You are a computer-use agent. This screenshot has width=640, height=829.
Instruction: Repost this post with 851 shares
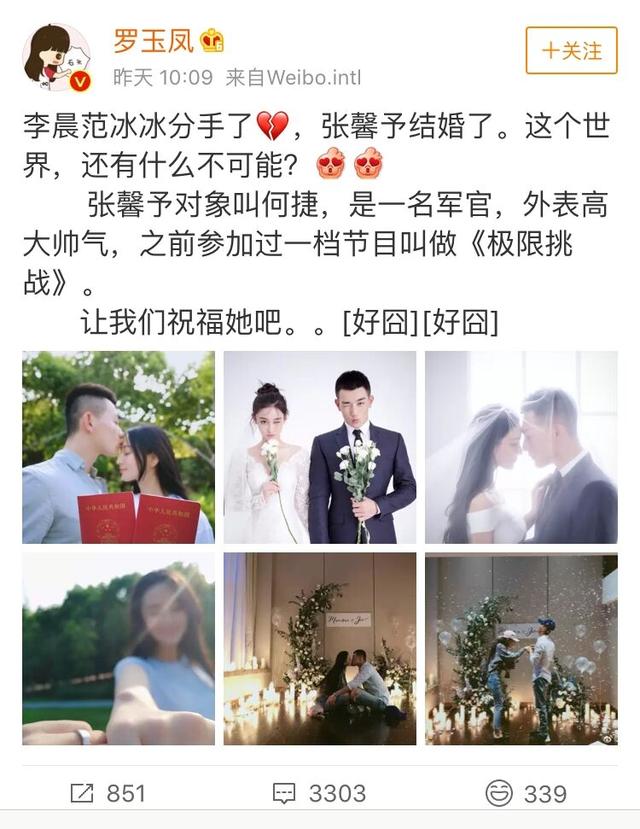pyautogui.click(x=108, y=793)
